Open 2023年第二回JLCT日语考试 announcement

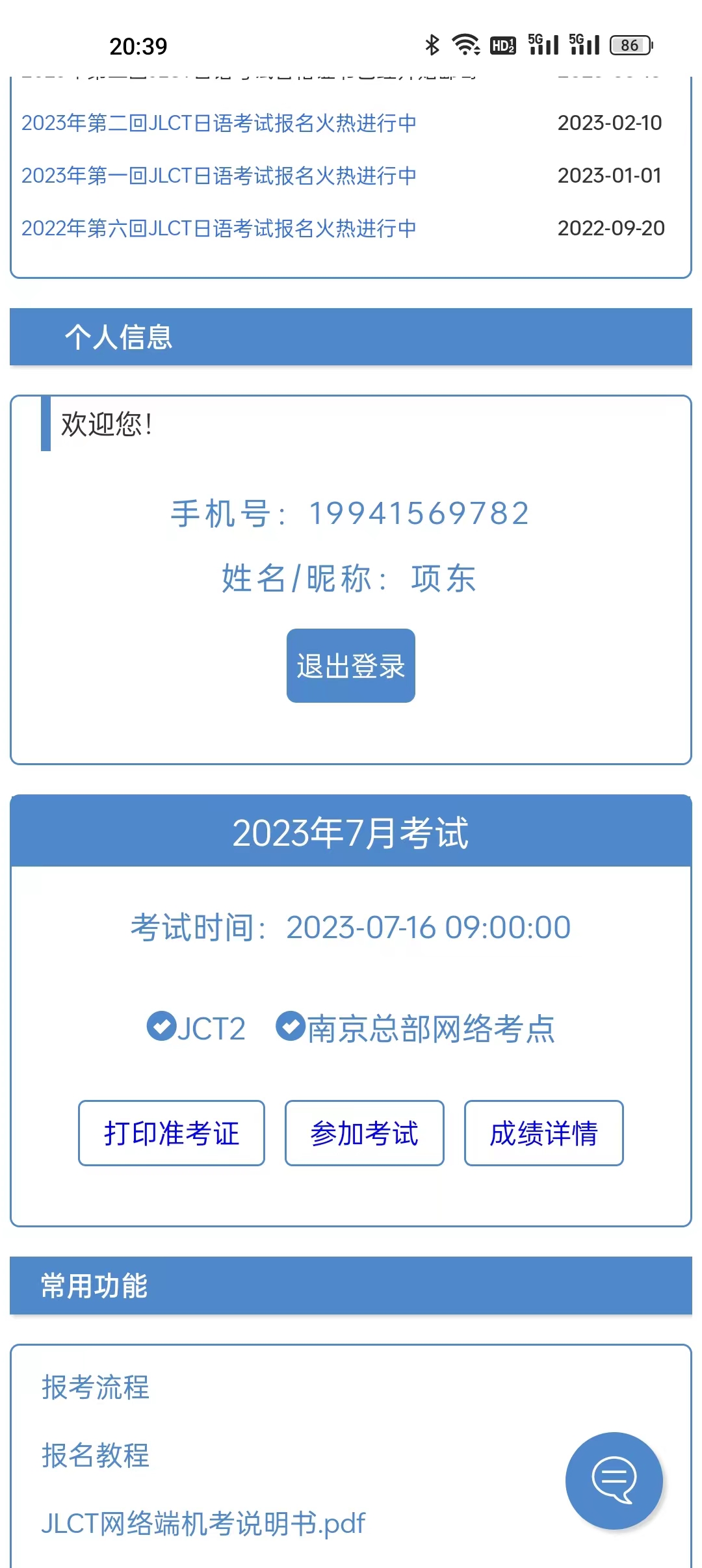click(218, 123)
